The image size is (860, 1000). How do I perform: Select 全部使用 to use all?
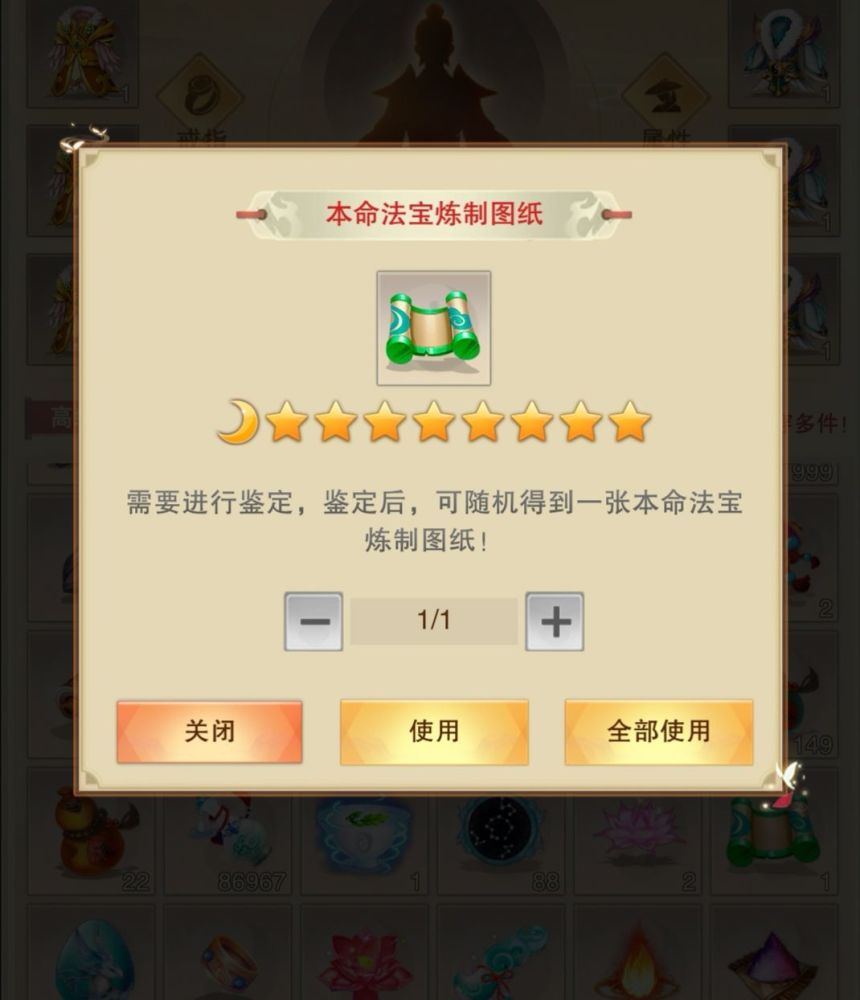(658, 731)
